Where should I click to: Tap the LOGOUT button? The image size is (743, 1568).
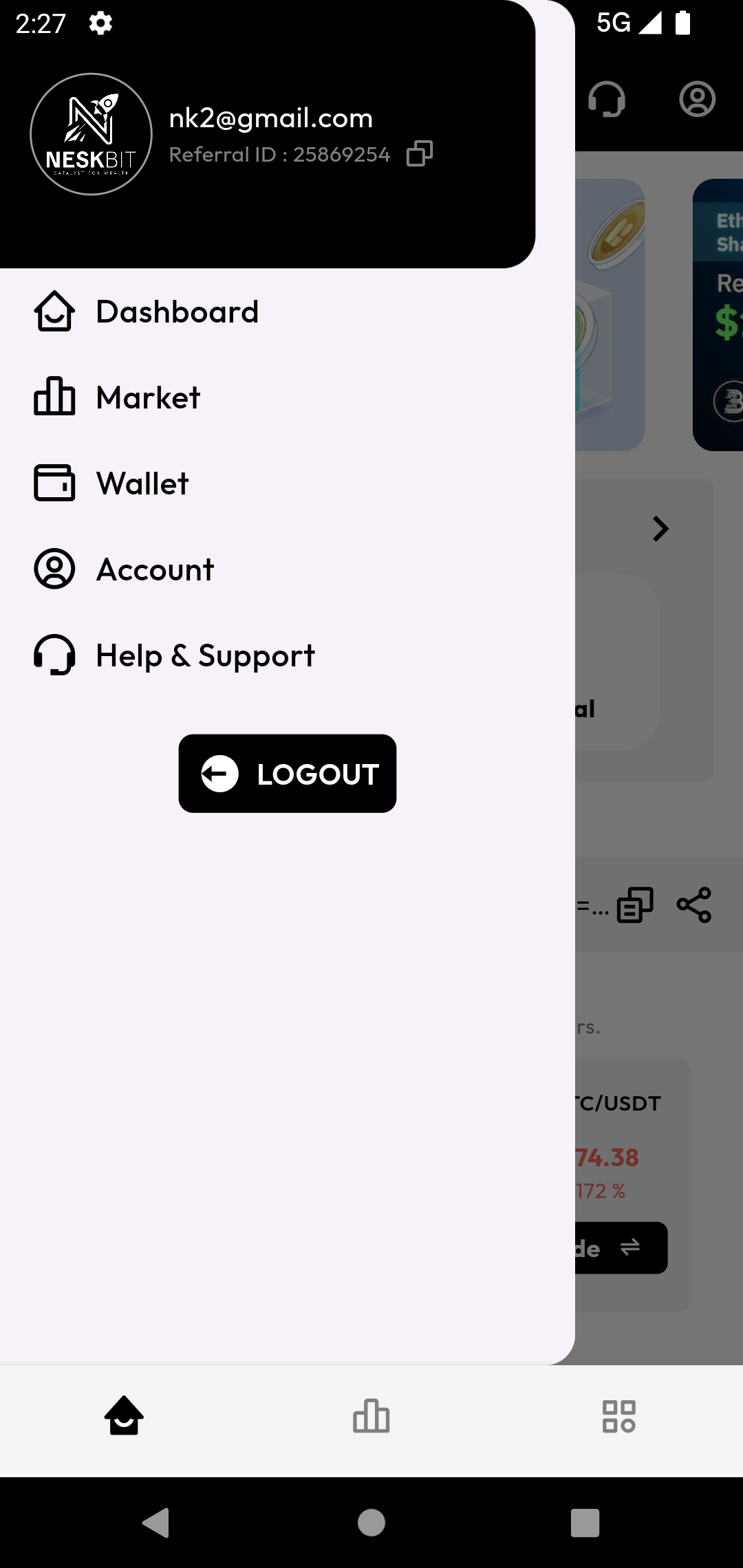(x=287, y=774)
